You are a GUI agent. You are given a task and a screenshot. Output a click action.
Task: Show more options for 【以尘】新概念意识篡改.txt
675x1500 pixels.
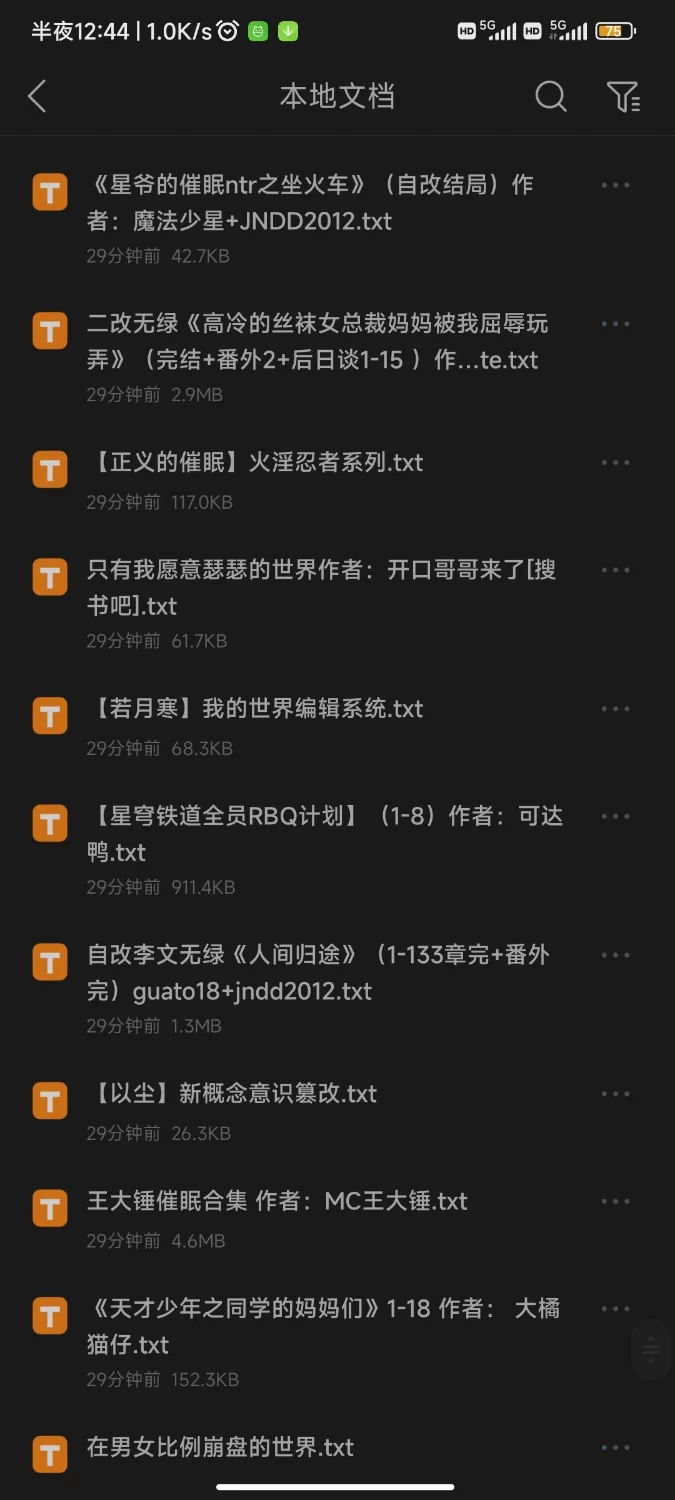[615, 1094]
